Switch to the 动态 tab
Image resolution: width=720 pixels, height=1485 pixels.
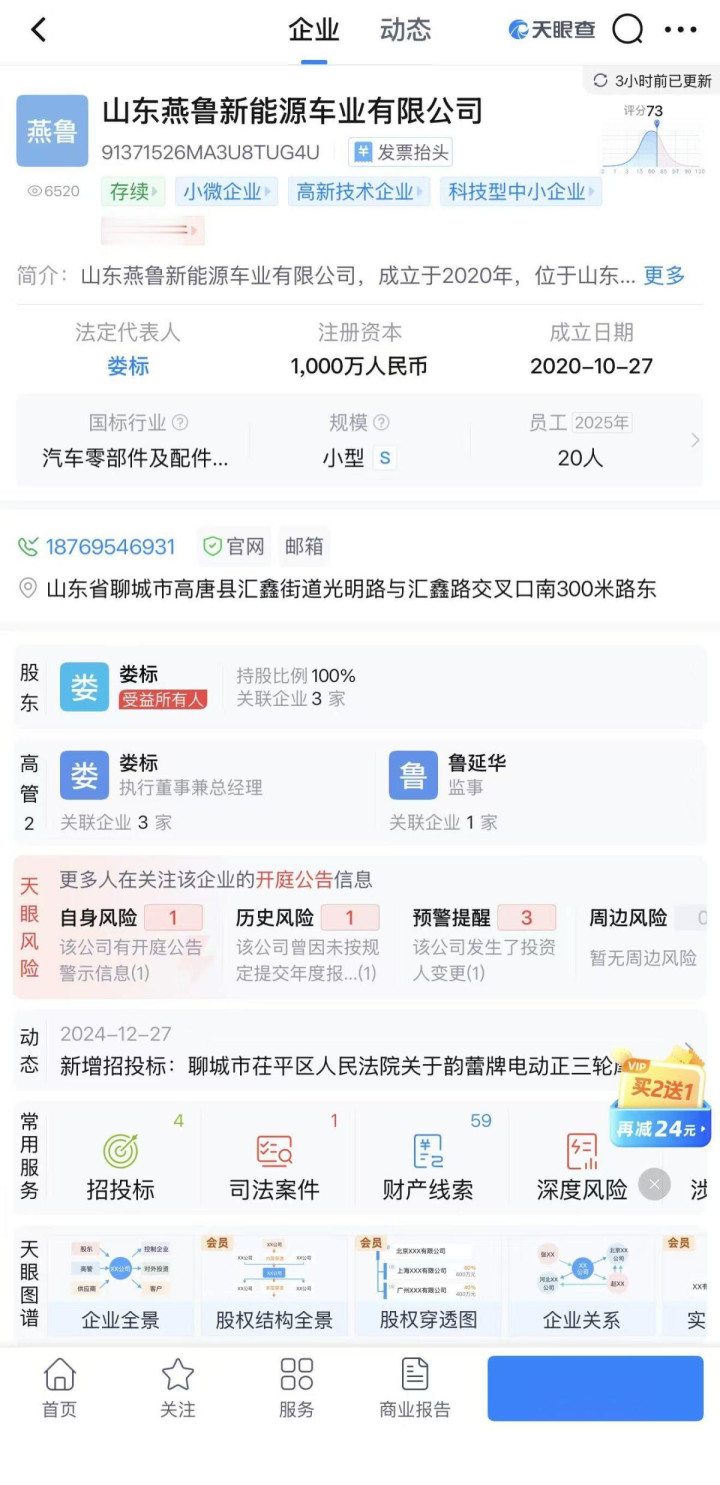[x=405, y=30]
